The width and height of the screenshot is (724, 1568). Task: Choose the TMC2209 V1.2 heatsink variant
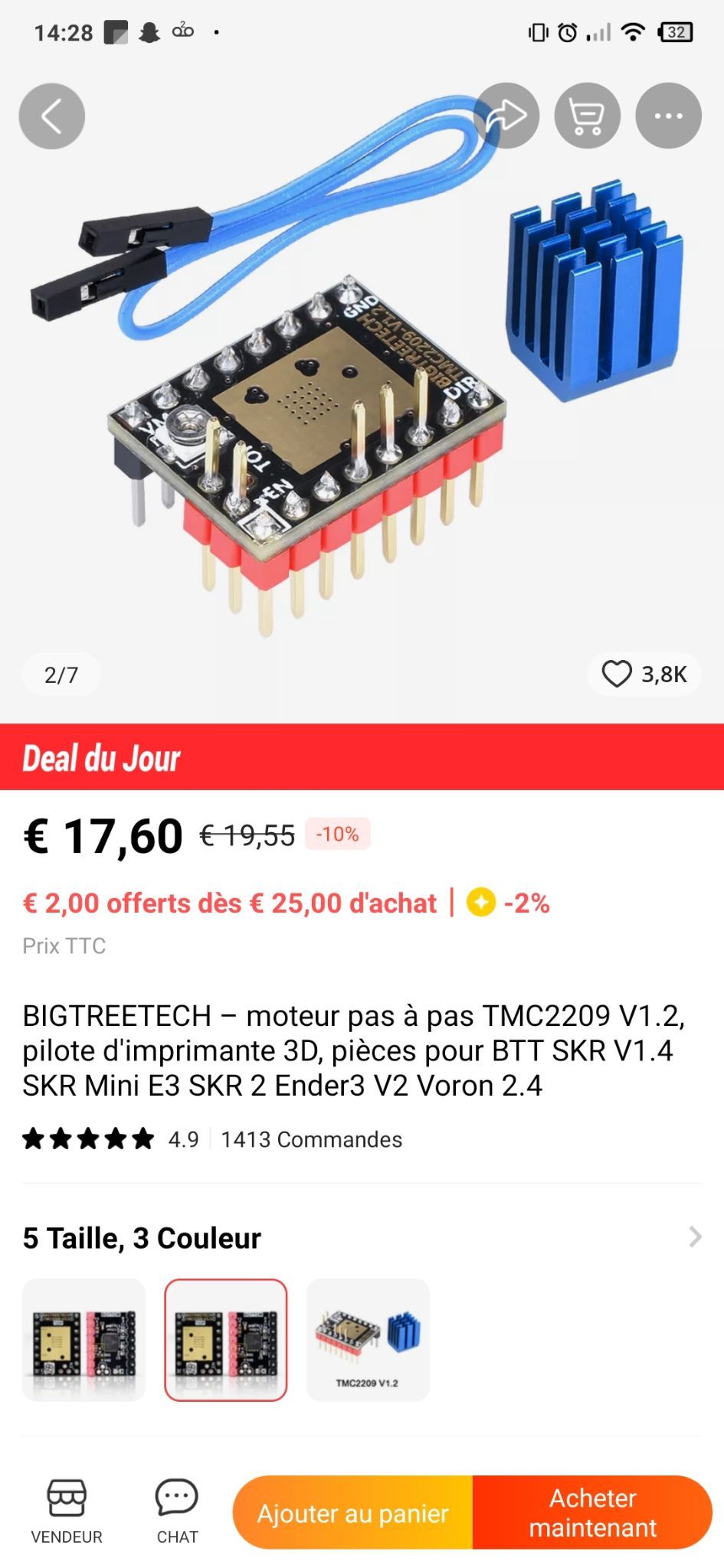(368, 1341)
